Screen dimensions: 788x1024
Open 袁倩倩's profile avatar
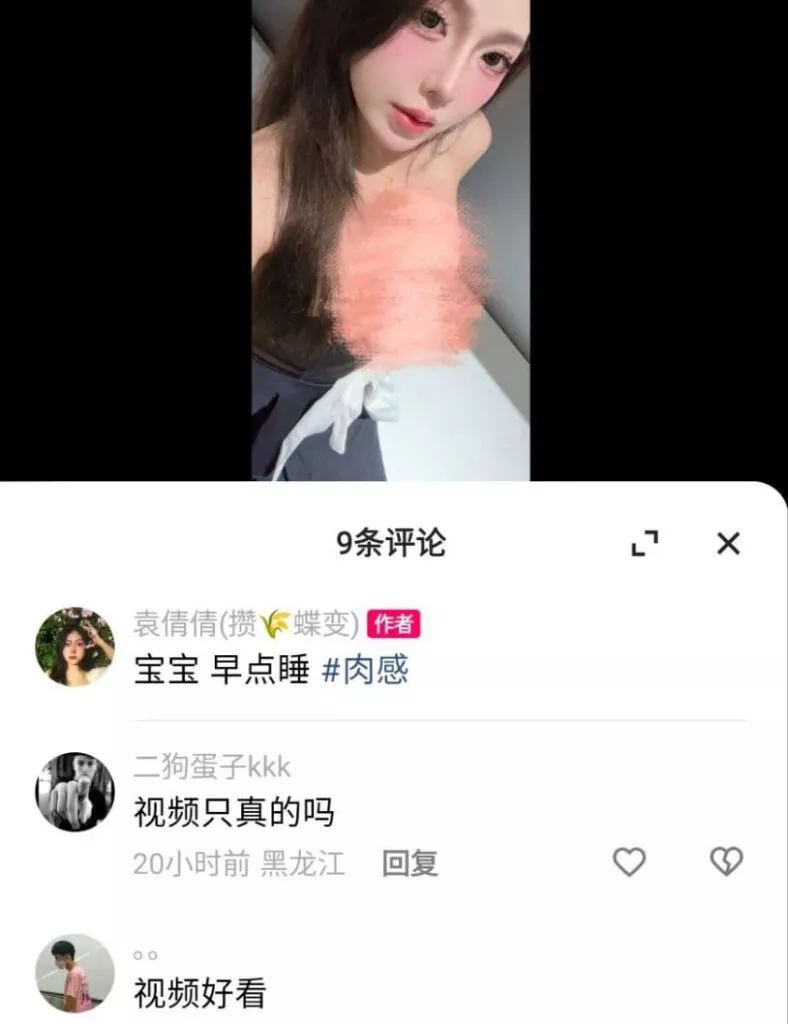75,646
